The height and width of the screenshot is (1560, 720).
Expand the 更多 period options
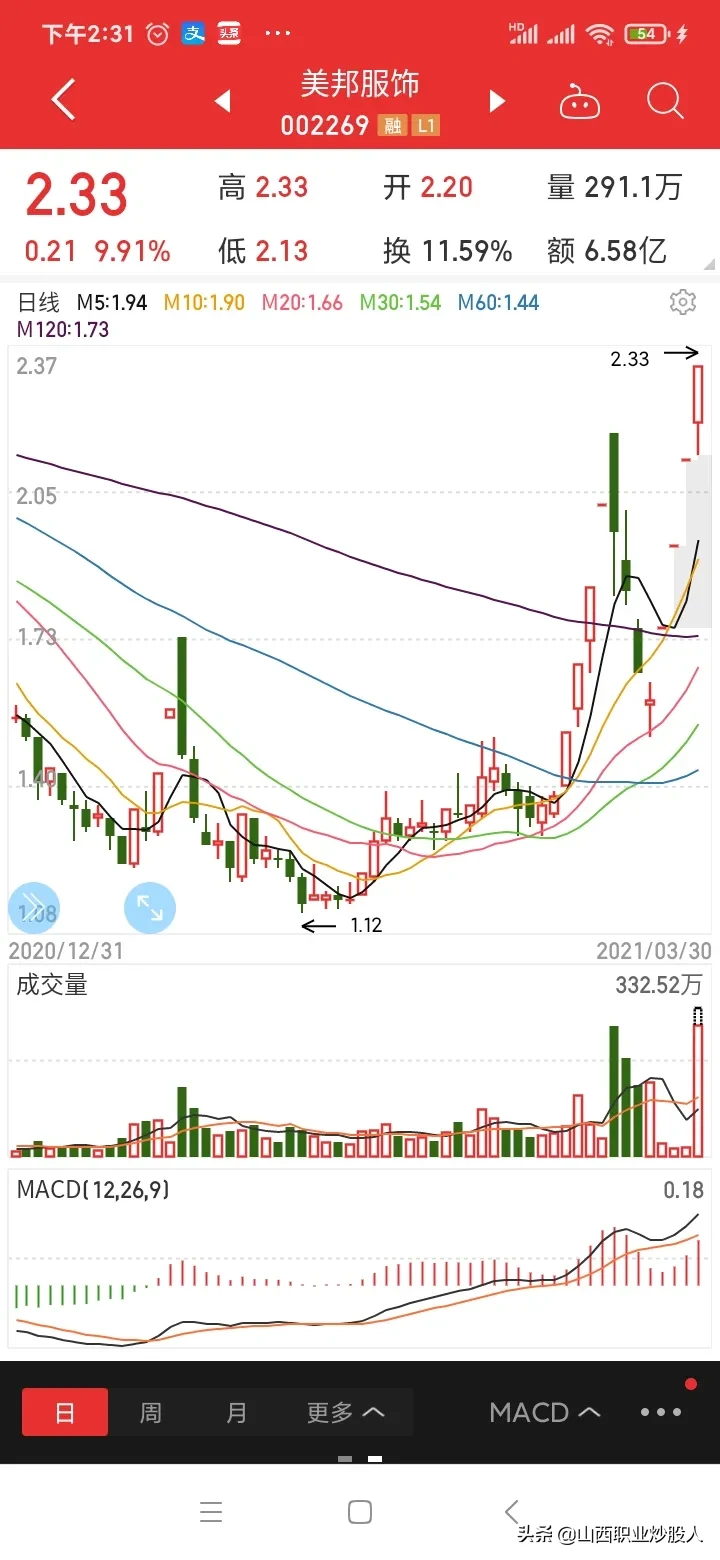pyautogui.click(x=345, y=1412)
